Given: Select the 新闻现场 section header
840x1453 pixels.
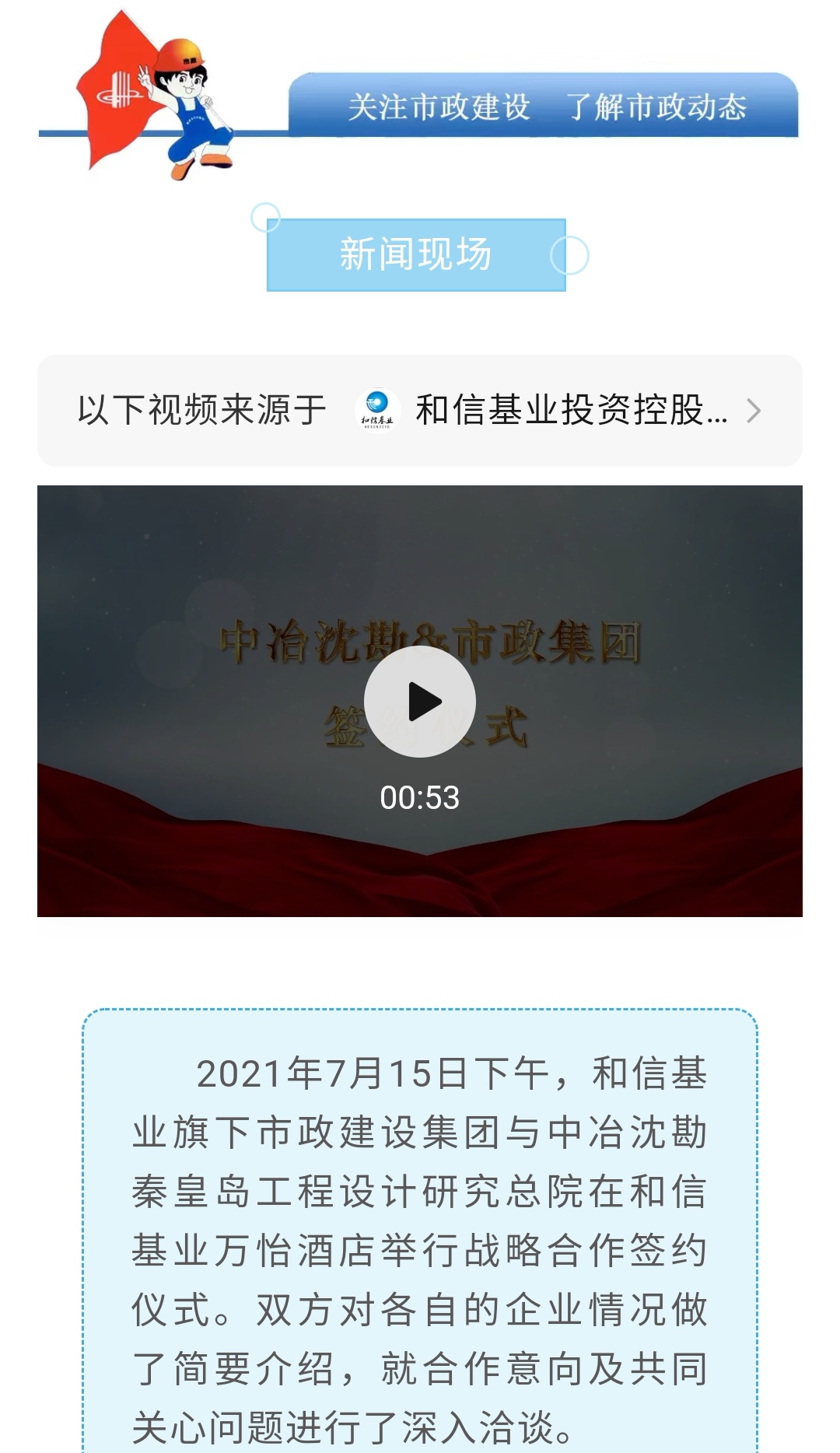Looking at the screenshot, I should (x=418, y=254).
